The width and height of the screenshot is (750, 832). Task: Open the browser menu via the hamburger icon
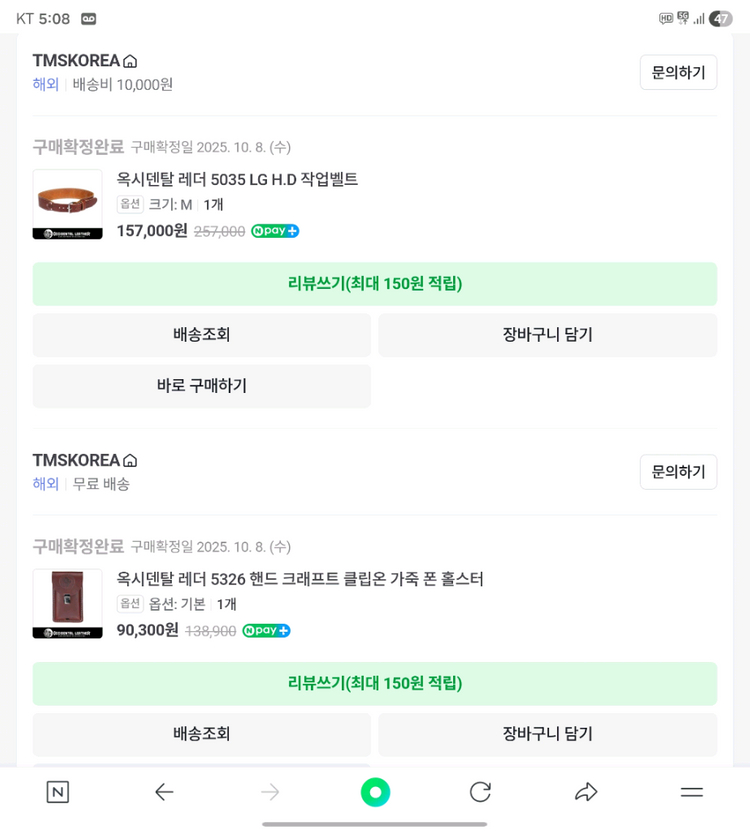(x=692, y=791)
